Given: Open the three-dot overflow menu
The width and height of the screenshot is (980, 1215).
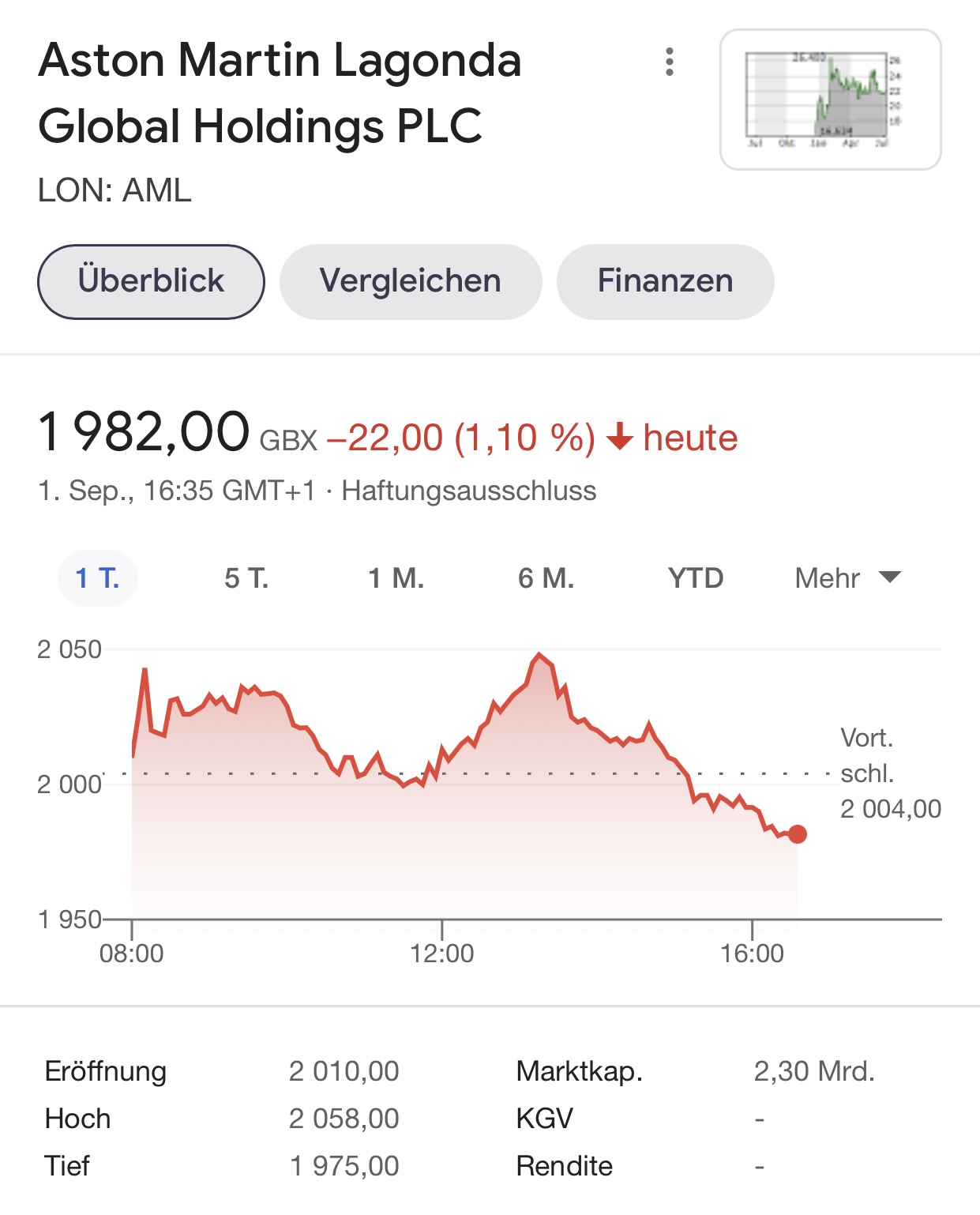Looking at the screenshot, I should click(x=670, y=62).
